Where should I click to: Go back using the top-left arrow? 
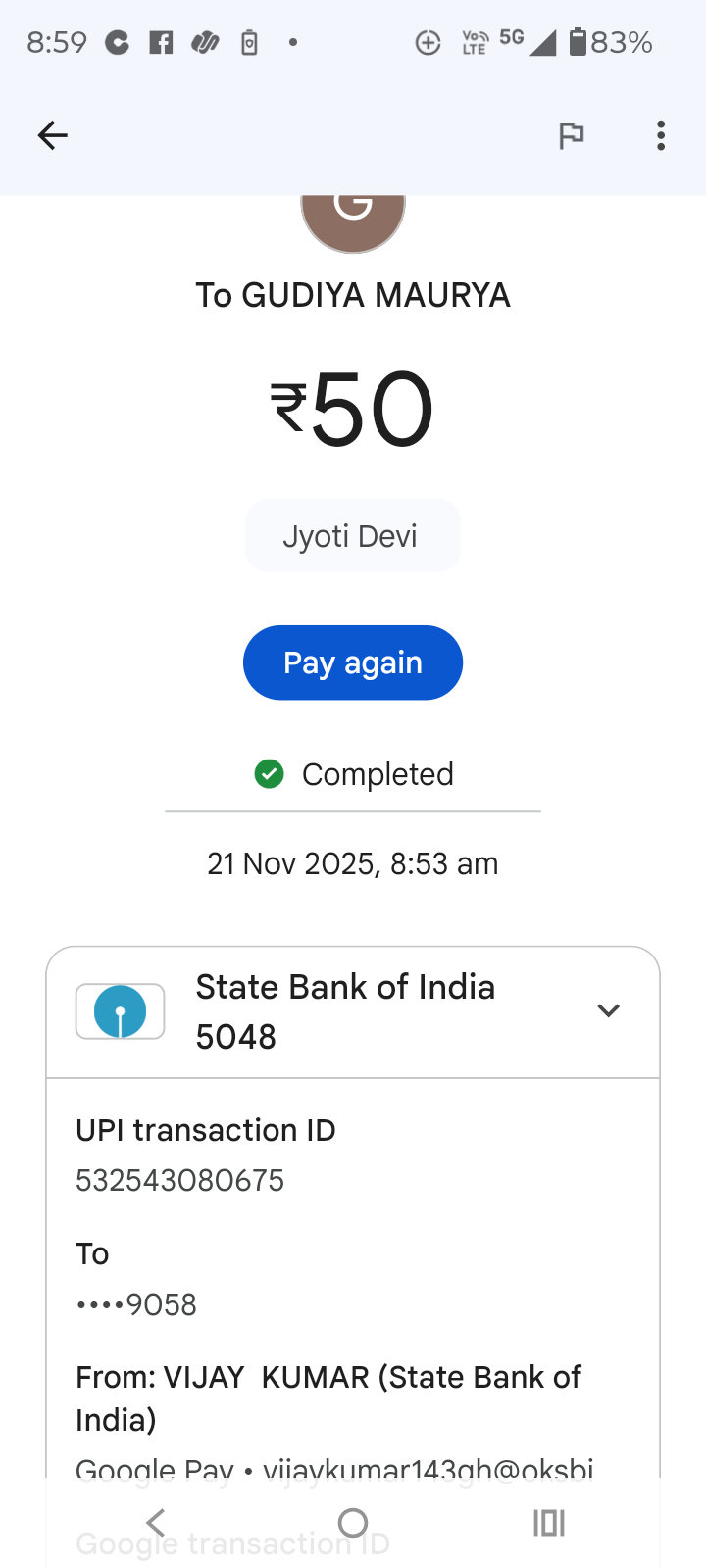pos(53,135)
